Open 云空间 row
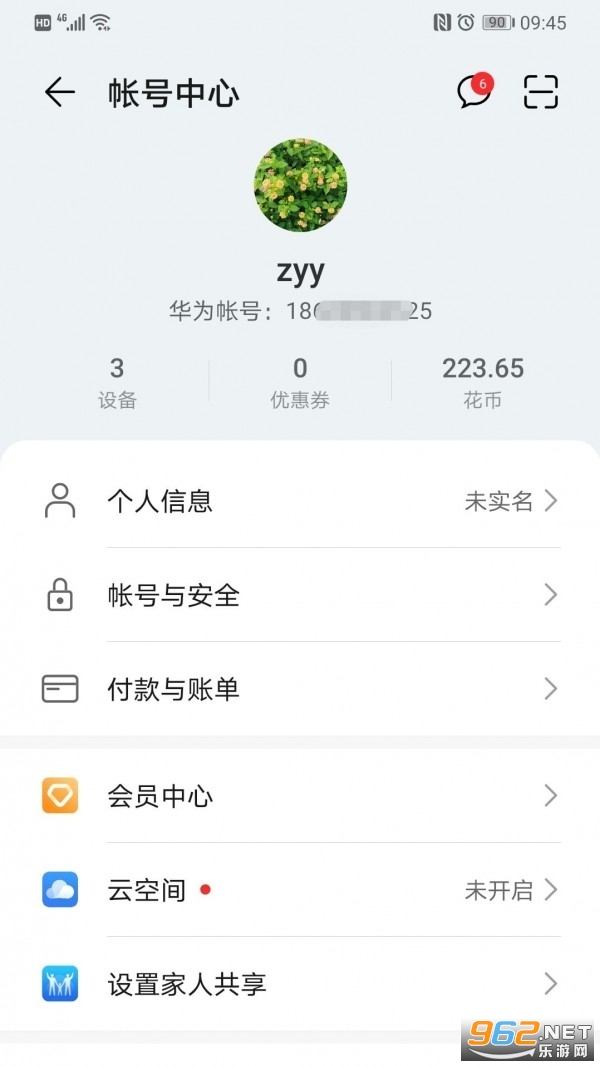 [300, 890]
